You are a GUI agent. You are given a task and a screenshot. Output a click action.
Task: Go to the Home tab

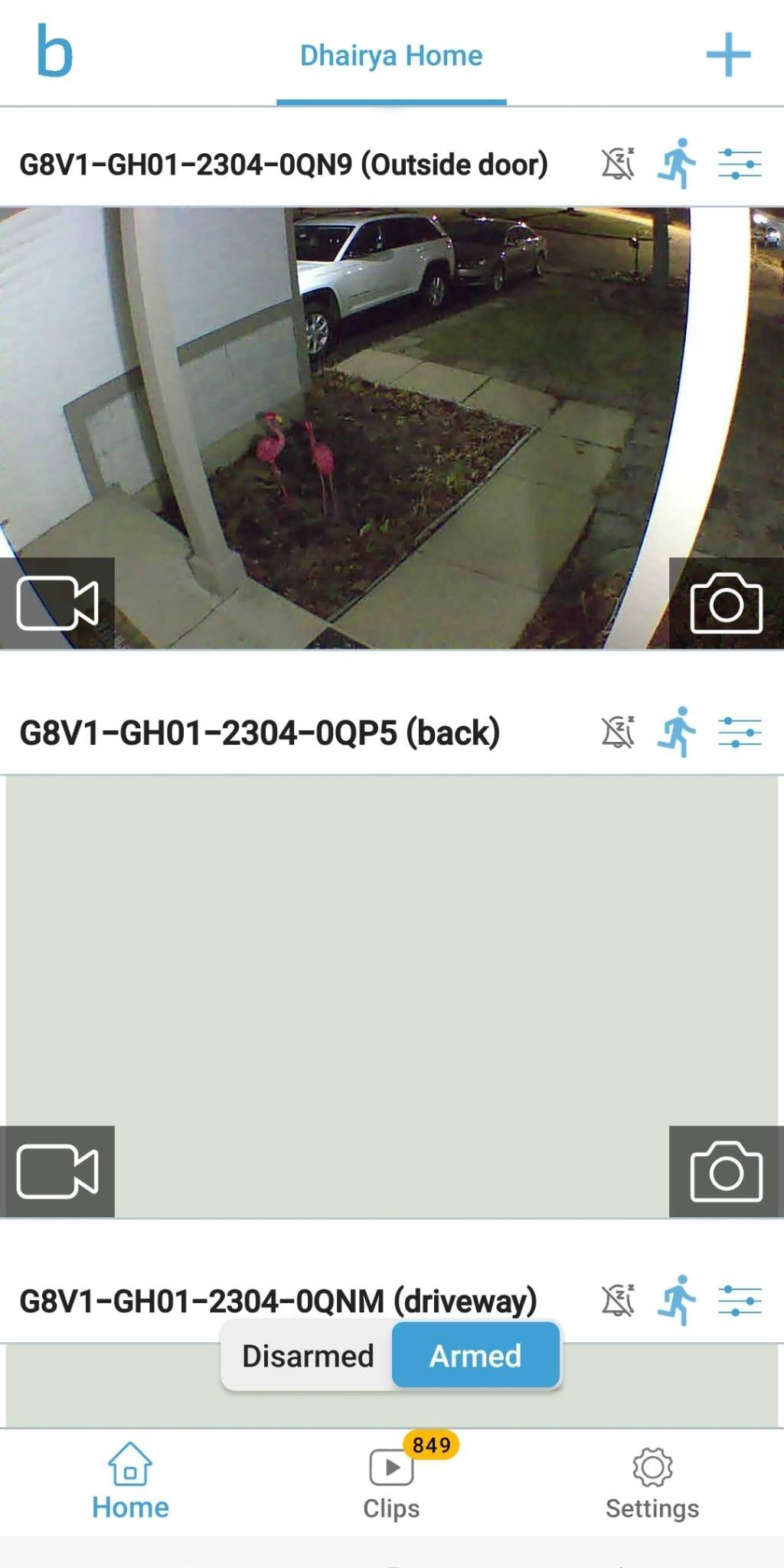[x=130, y=1481]
